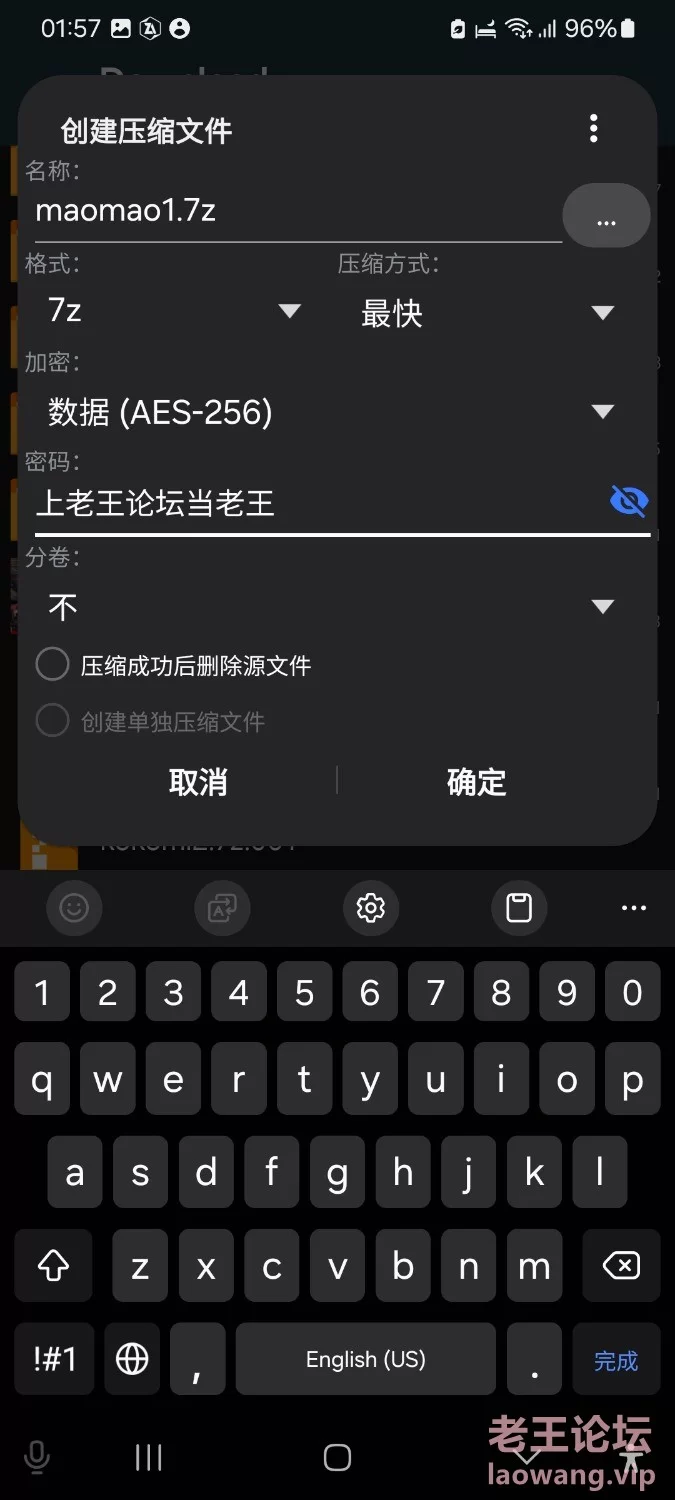Open the dialog's three-dot overflow menu
Image resolution: width=675 pixels, height=1500 pixels.
pos(594,128)
